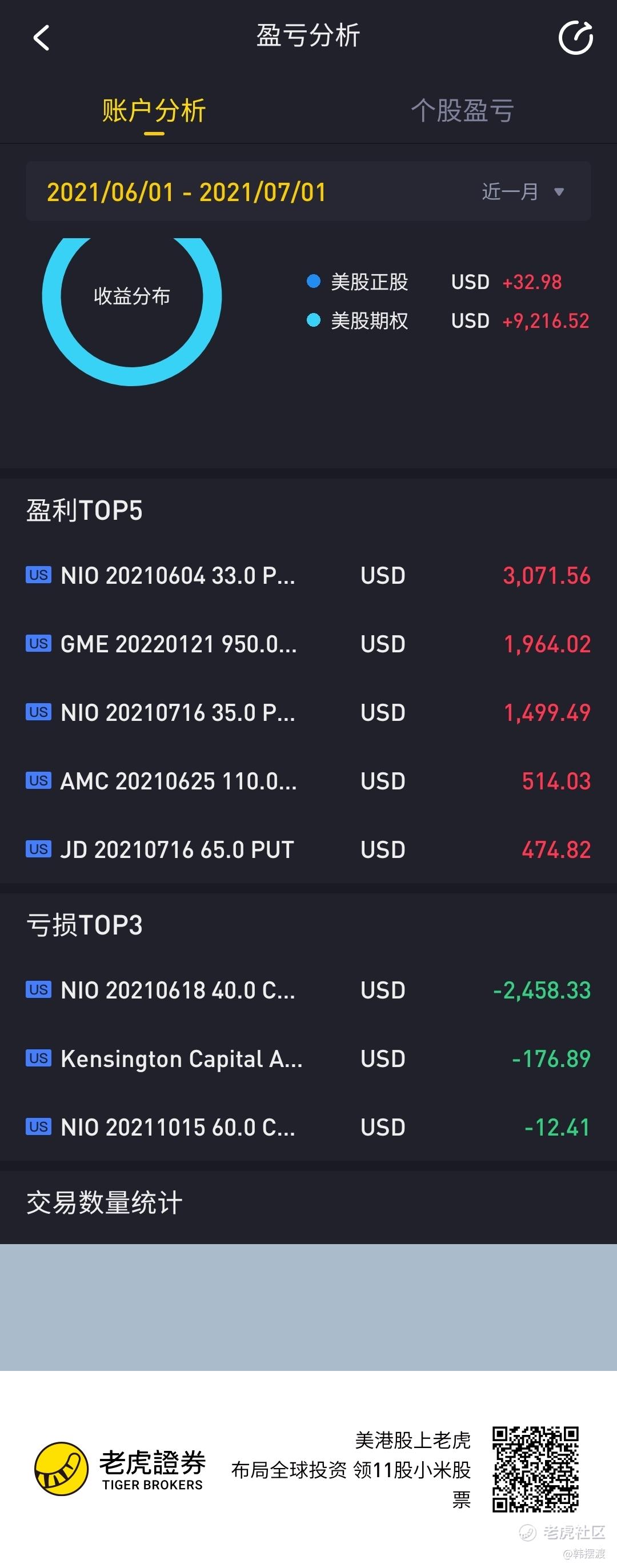617x1568 pixels.
Task: Switch to the 个股盈亏 tab
Action: 462,111
